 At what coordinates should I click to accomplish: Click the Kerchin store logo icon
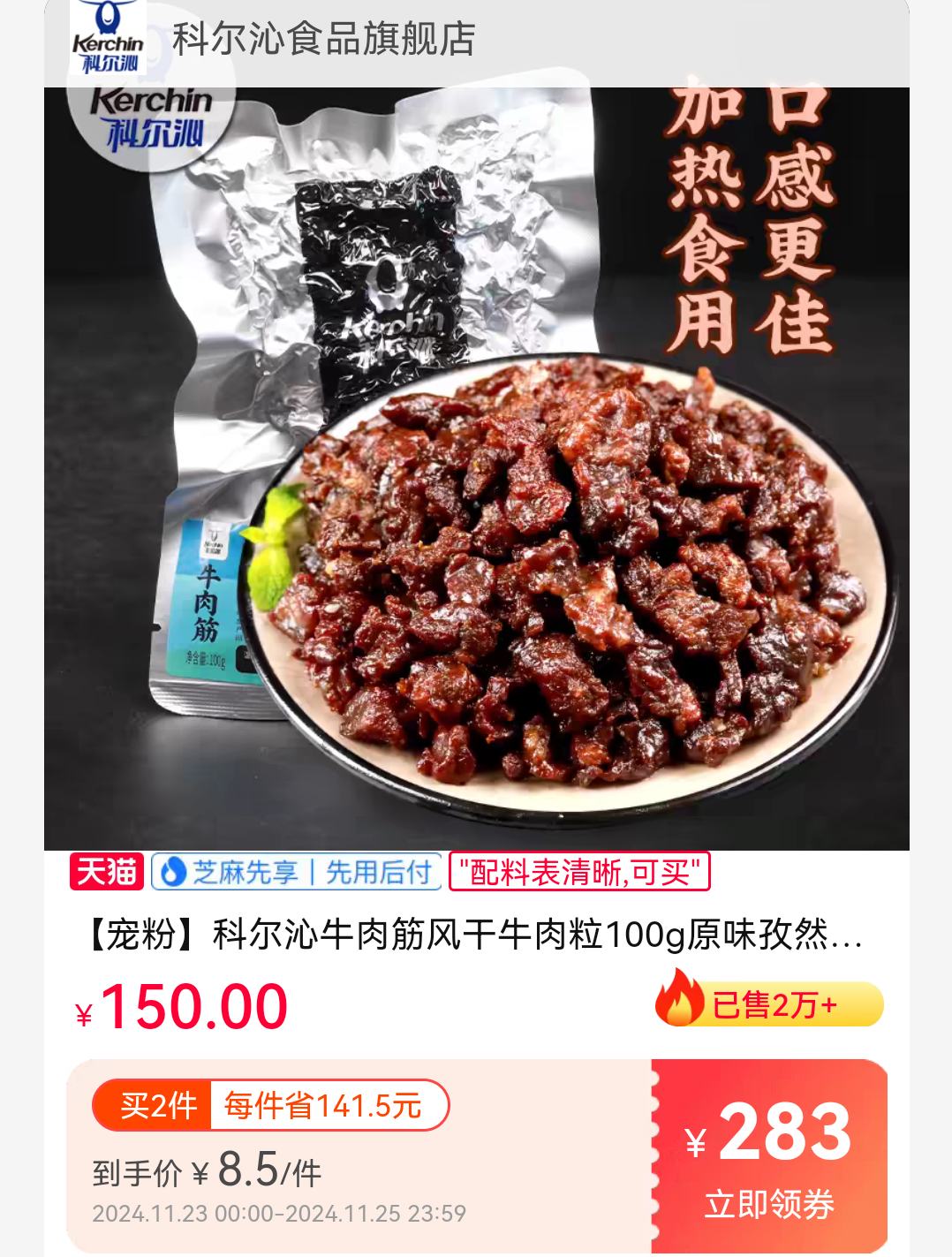tap(109, 37)
